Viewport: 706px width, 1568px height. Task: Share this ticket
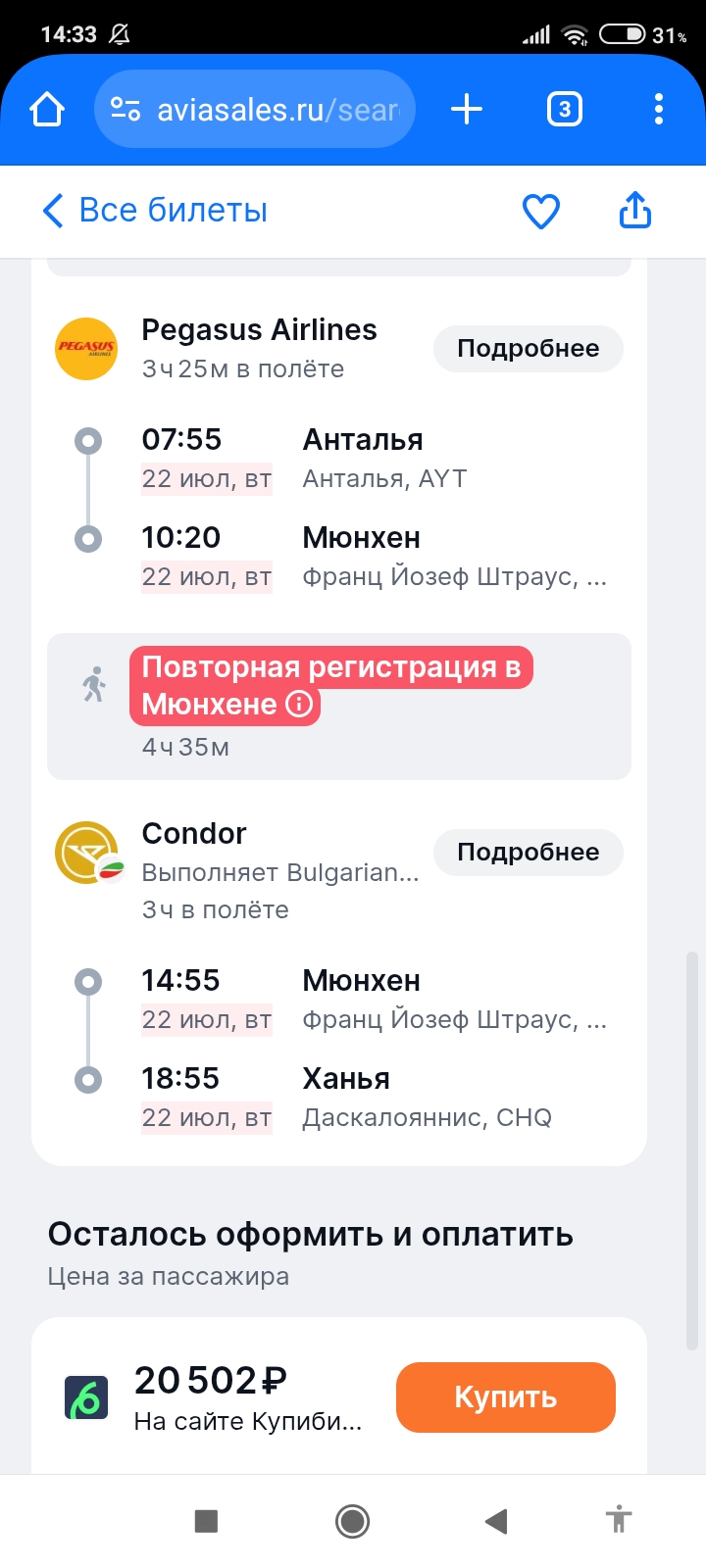[x=634, y=211]
